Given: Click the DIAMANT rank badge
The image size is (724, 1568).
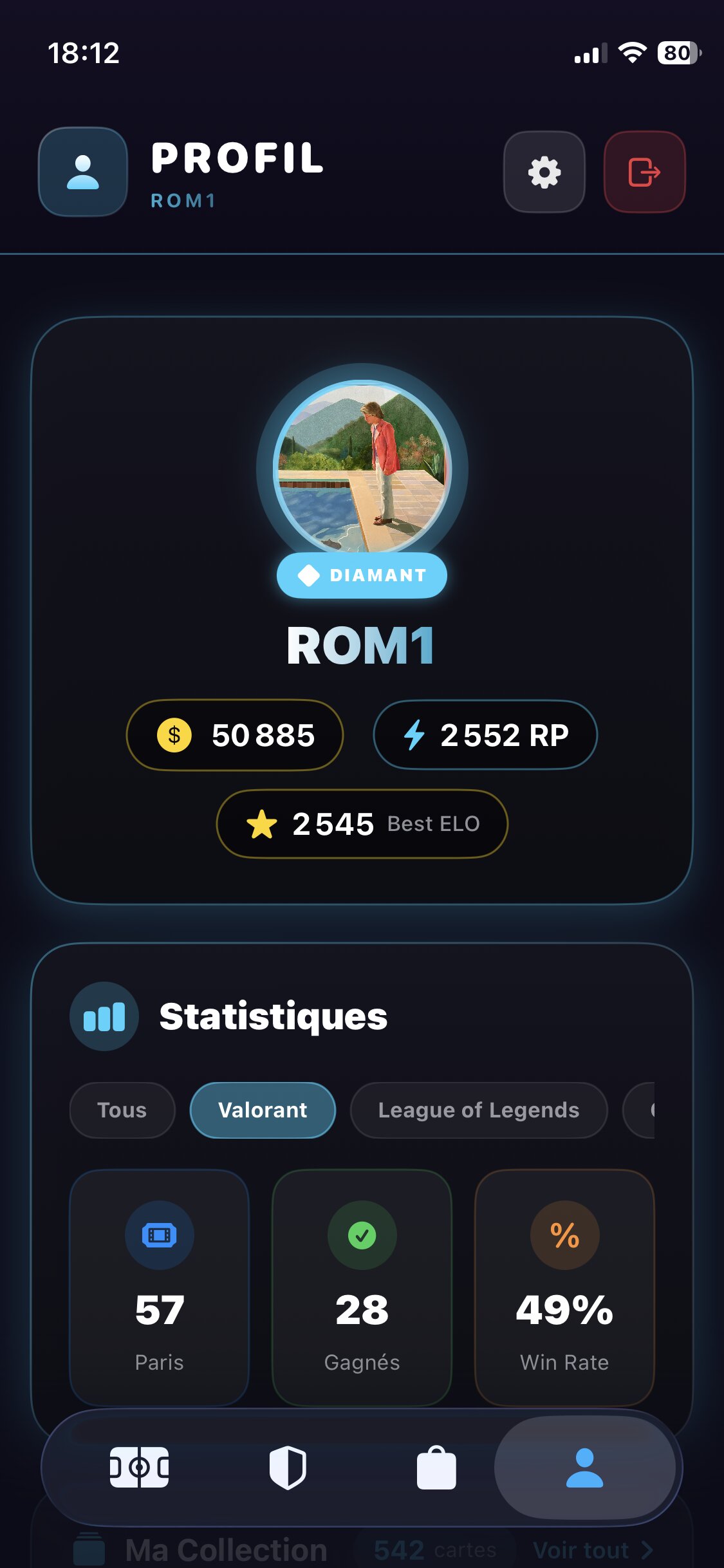Looking at the screenshot, I should [x=362, y=576].
